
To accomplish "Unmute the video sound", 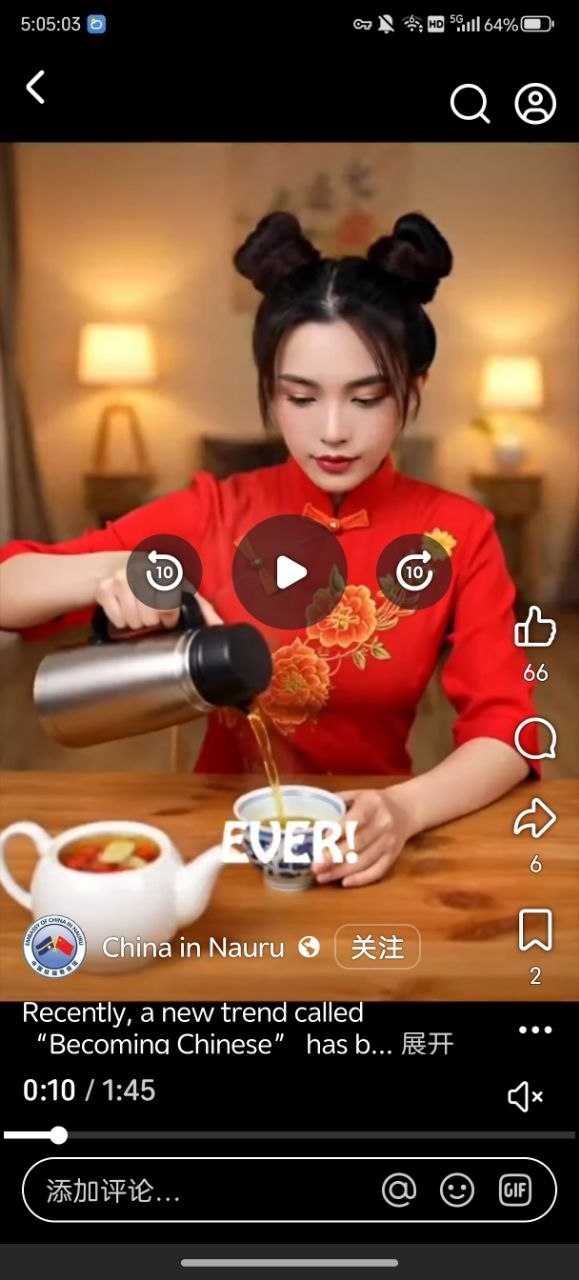I will 525,1097.
